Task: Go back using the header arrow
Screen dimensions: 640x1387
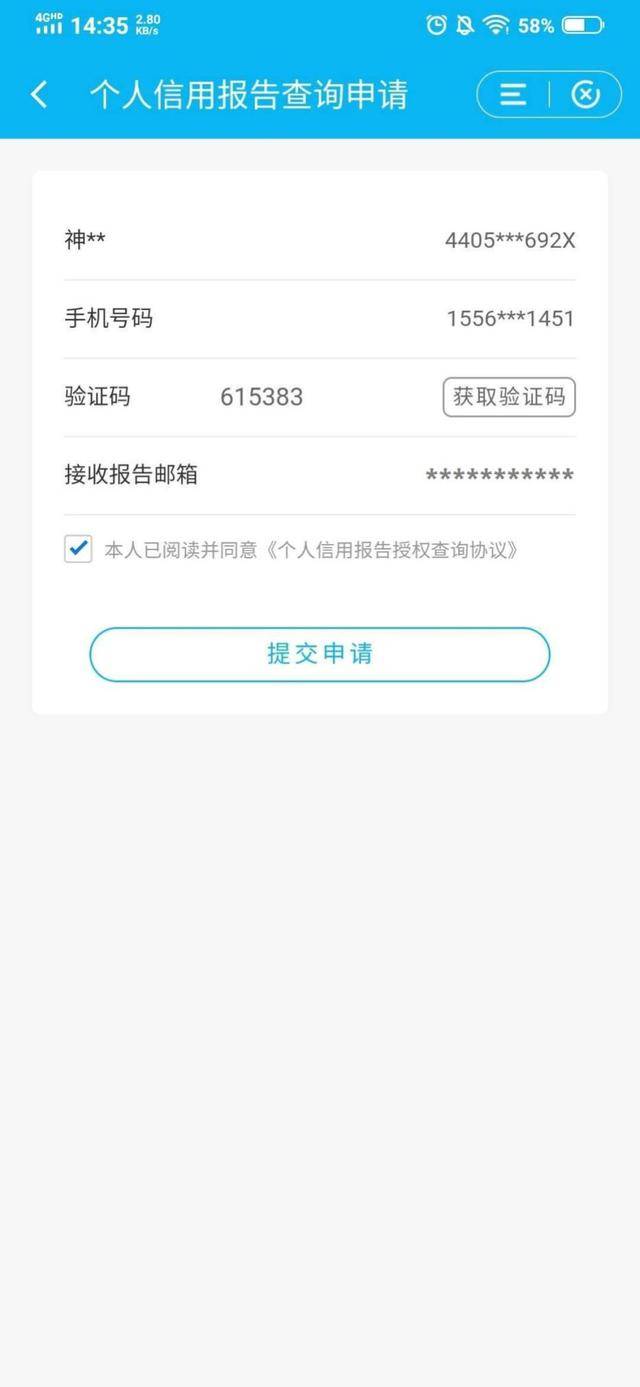Action: 39,95
